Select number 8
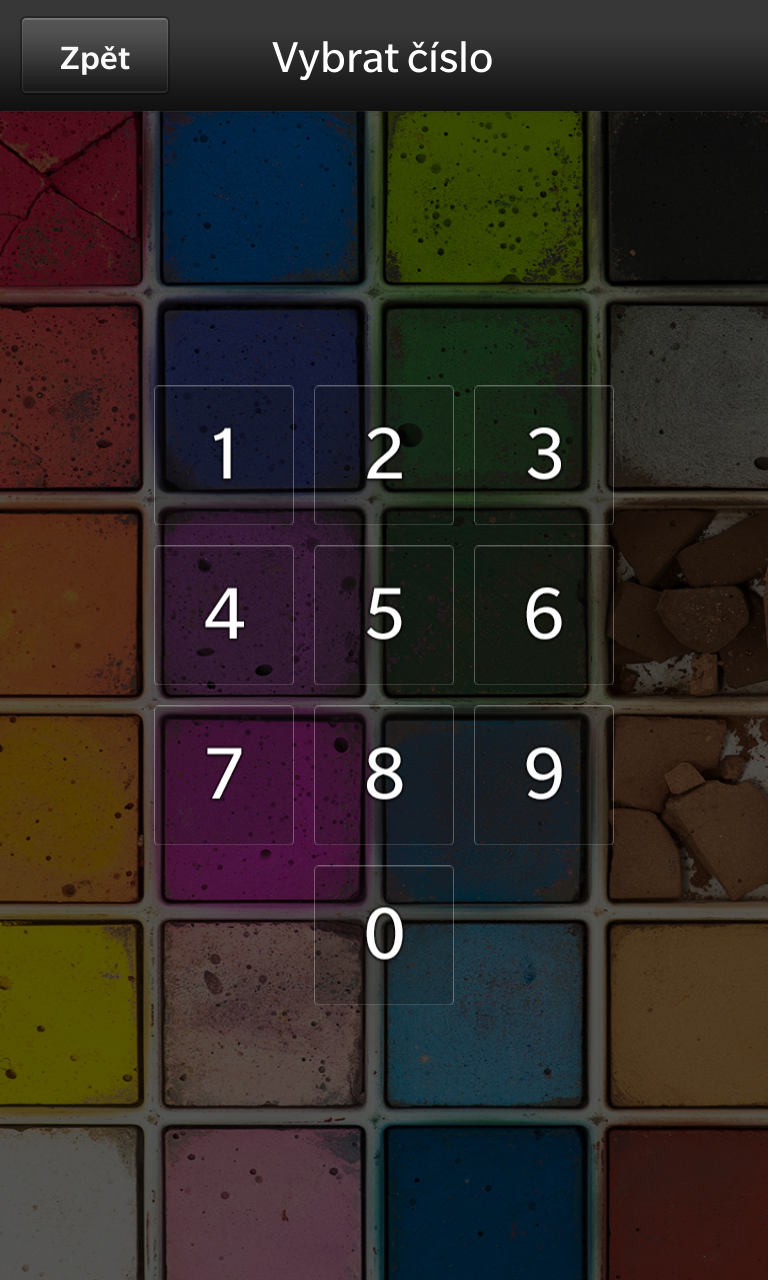 pyautogui.click(x=384, y=775)
